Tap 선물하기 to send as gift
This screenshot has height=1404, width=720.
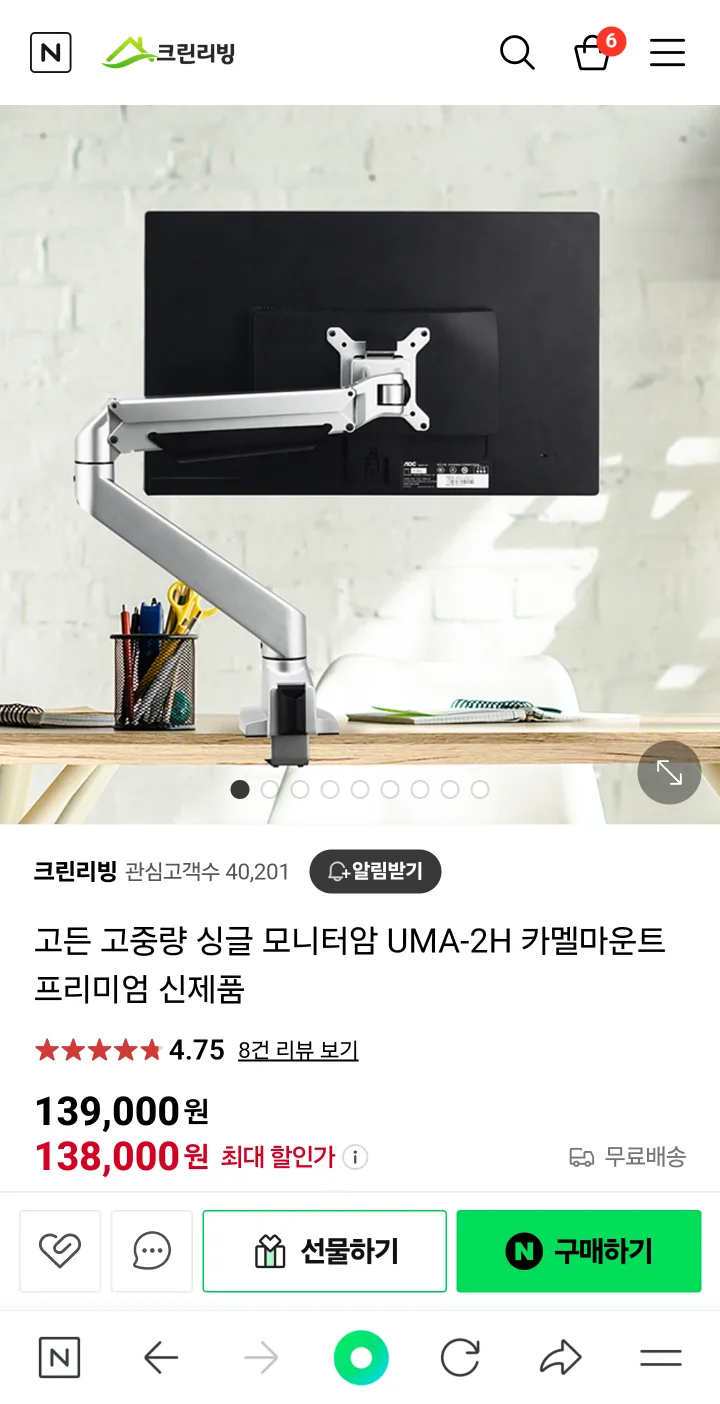coord(325,1251)
